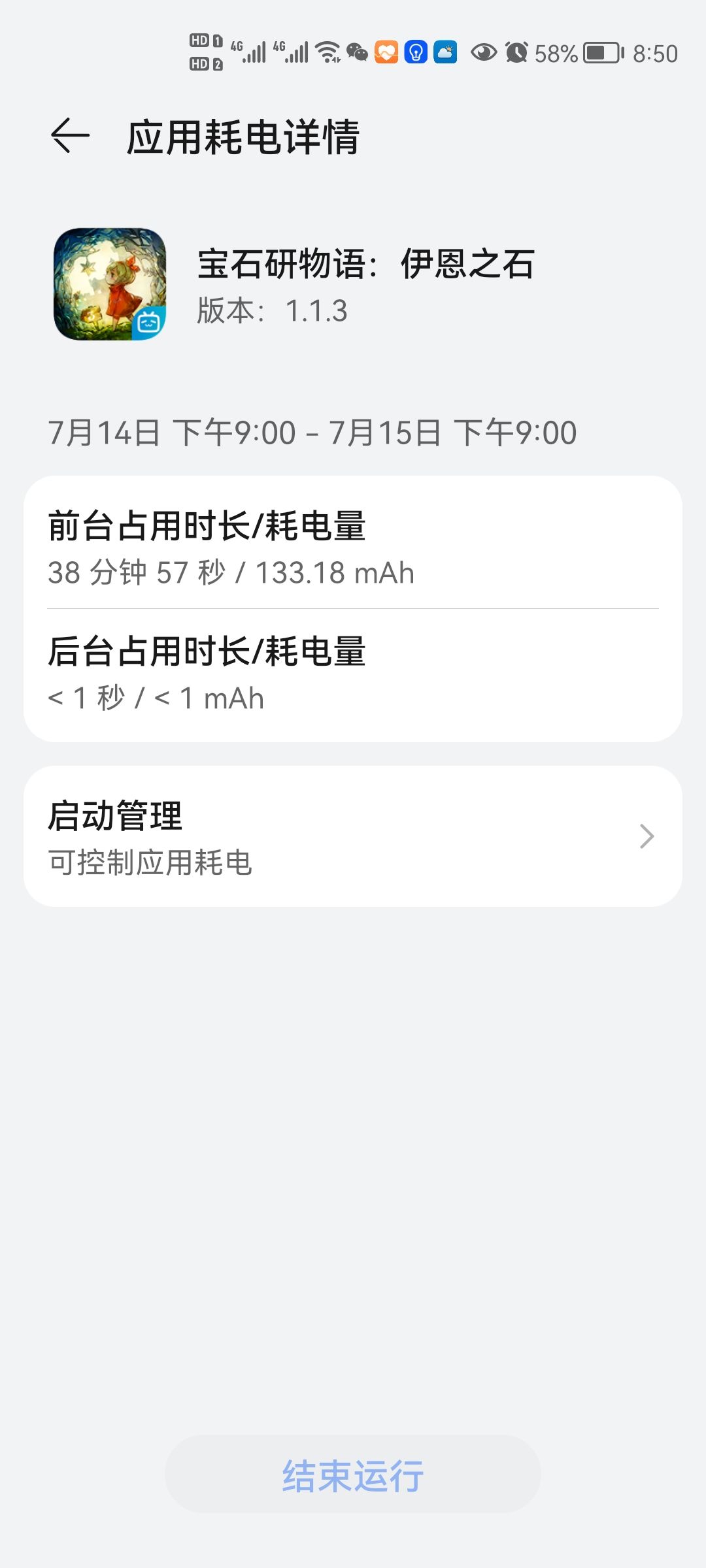Tap the flashlight icon in status bar
This screenshot has width=706, height=1568.
coord(415,52)
